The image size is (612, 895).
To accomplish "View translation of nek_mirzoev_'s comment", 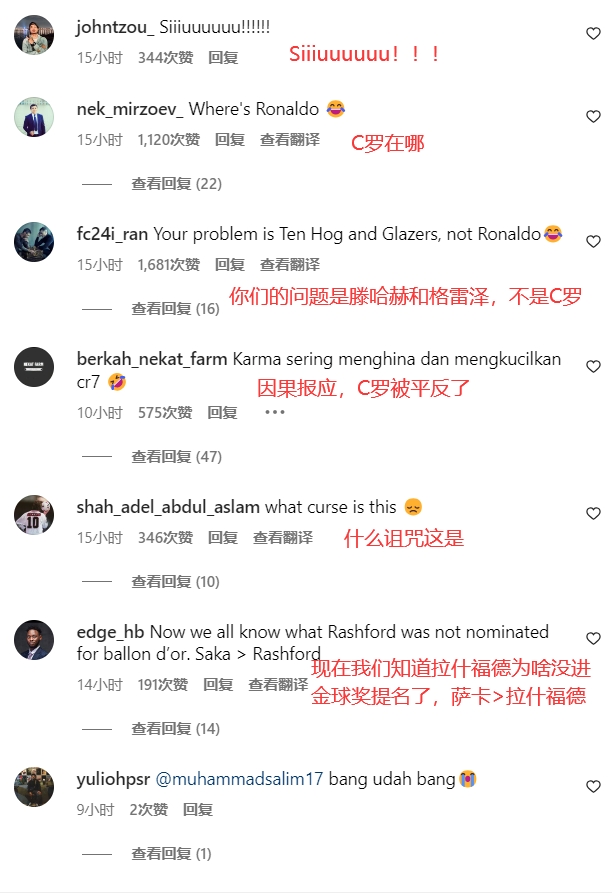I will point(290,140).
